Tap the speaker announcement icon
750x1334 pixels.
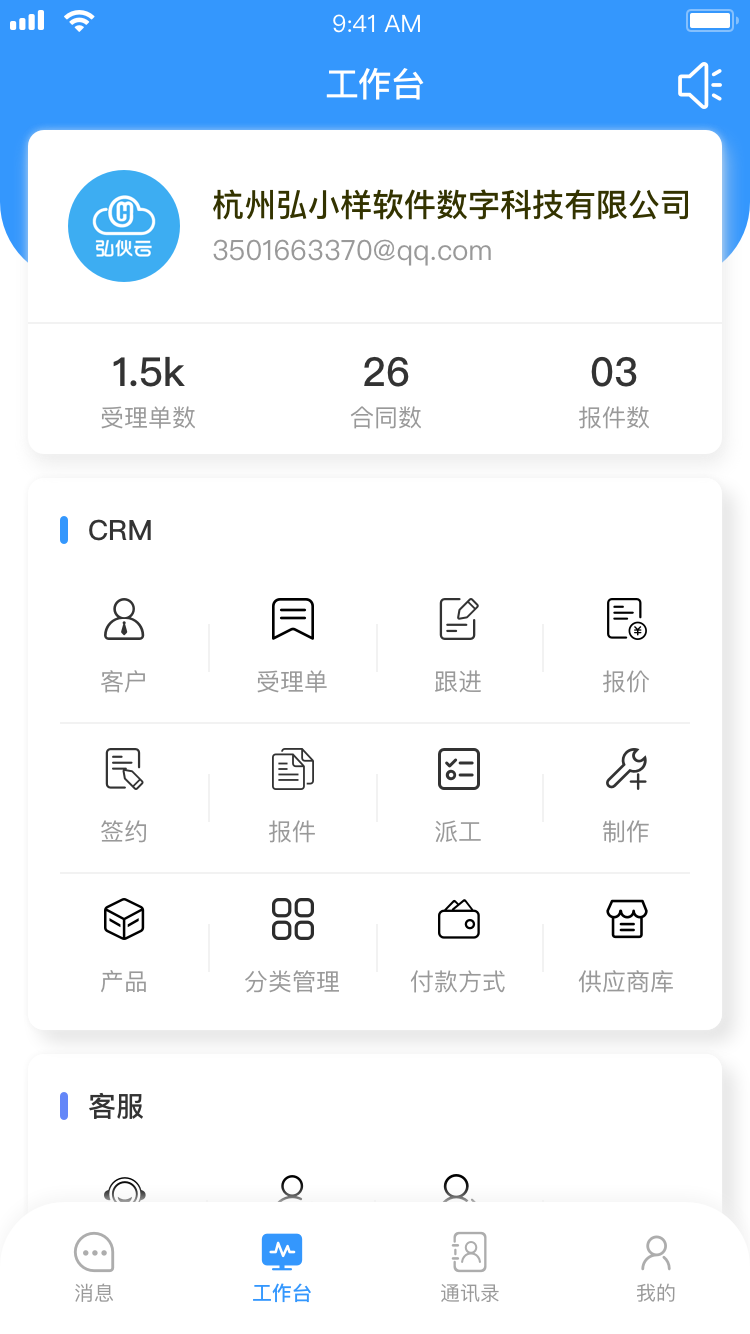pos(699,85)
